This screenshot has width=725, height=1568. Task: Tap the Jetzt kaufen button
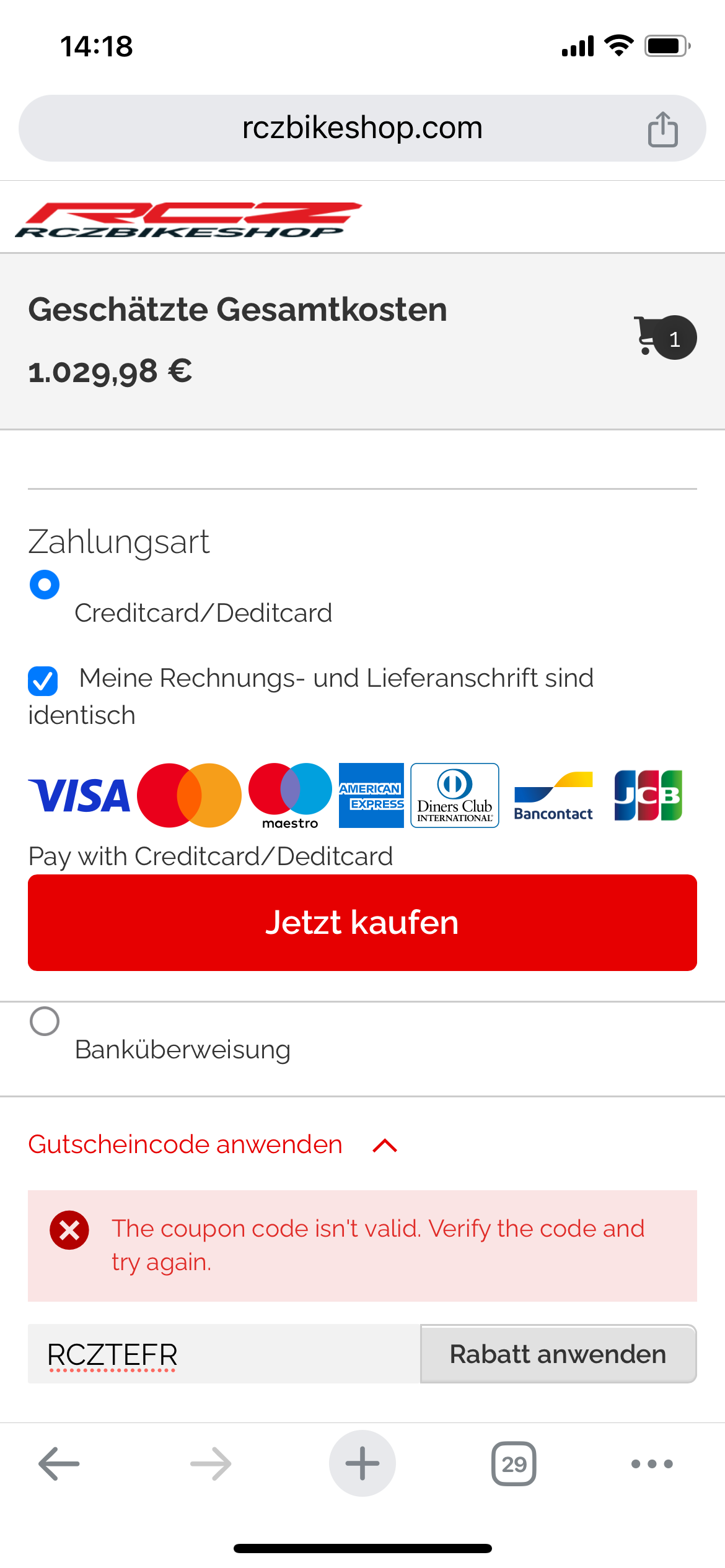coord(362,922)
